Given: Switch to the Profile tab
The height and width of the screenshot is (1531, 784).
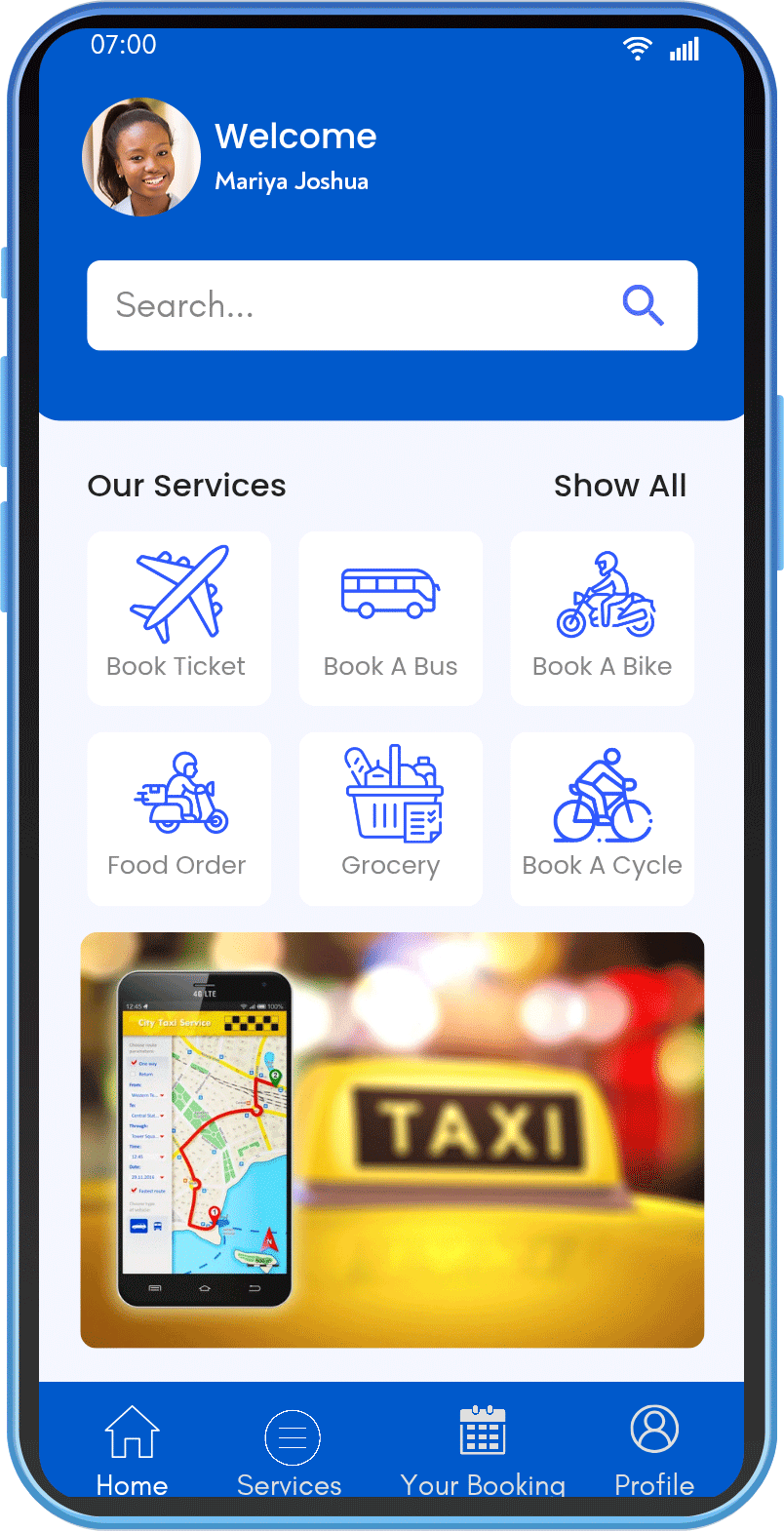Looking at the screenshot, I should click(654, 1450).
